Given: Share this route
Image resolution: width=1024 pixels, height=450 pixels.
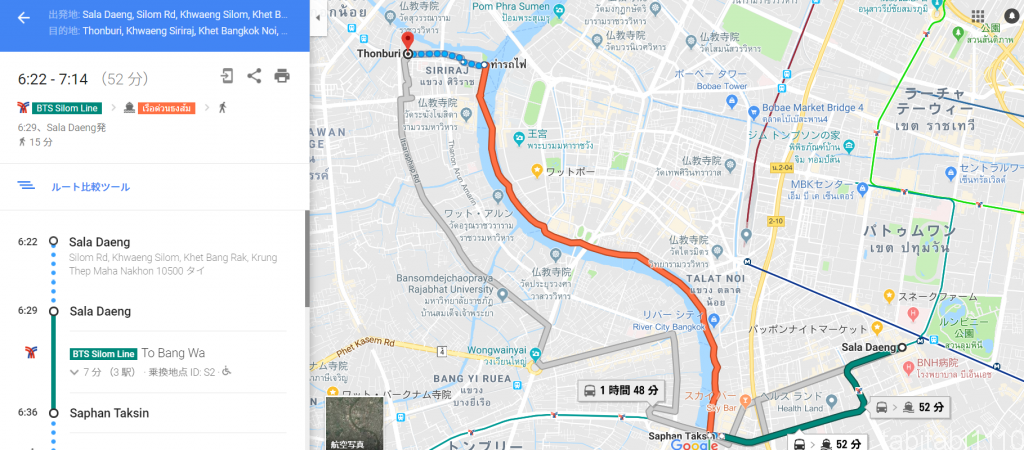Looking at the screenshot, I should coord(254,75).
